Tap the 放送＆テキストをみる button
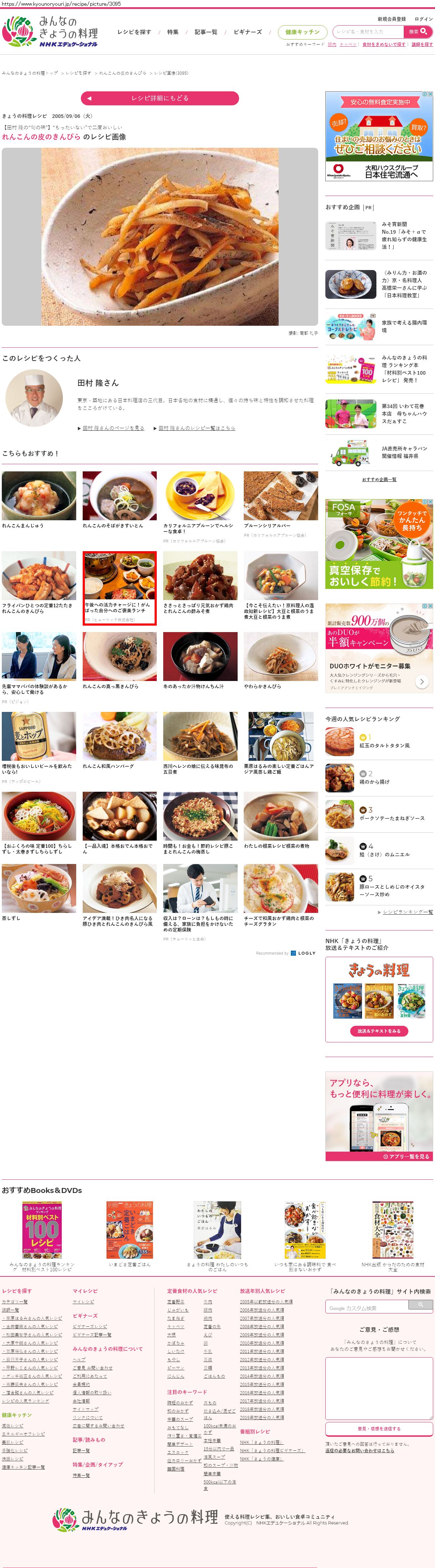The image size is (435, 1568). (379, 1031)
